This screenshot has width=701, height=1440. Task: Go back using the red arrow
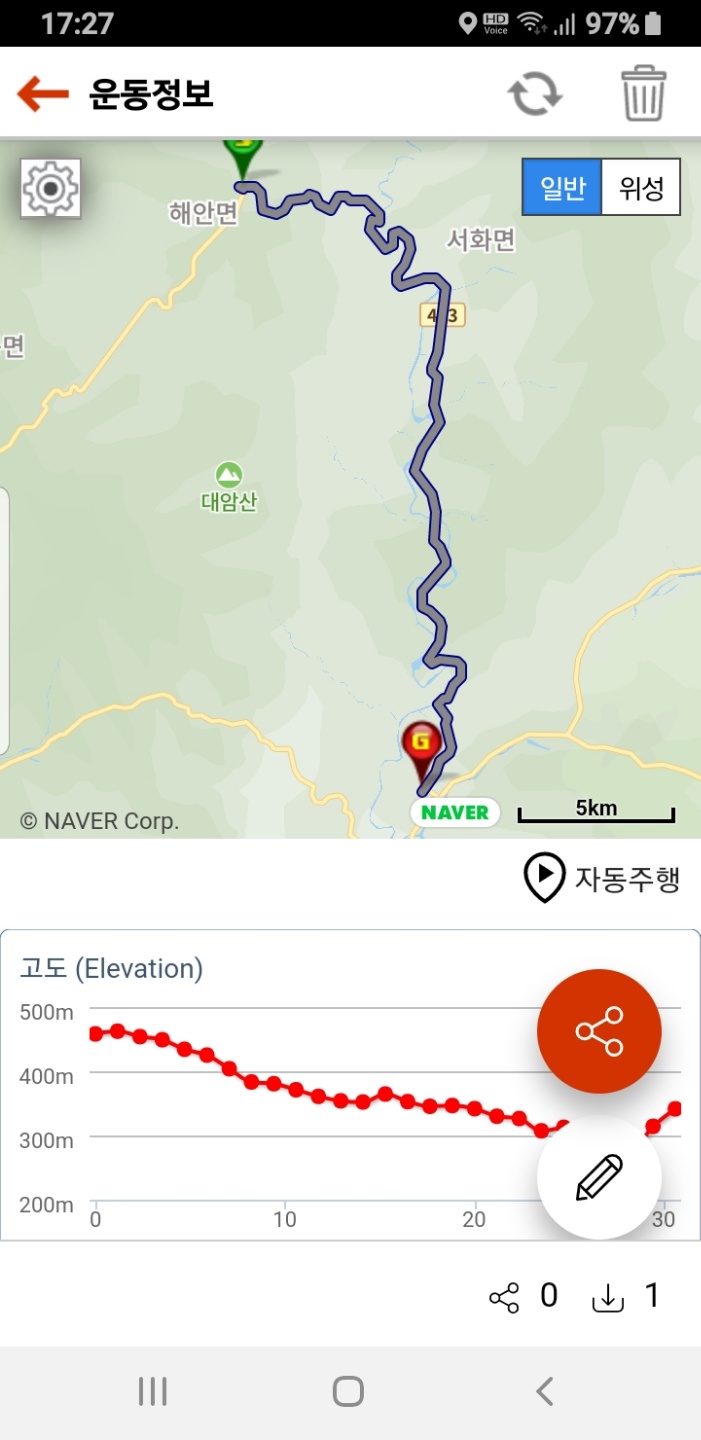pos(43,94)
